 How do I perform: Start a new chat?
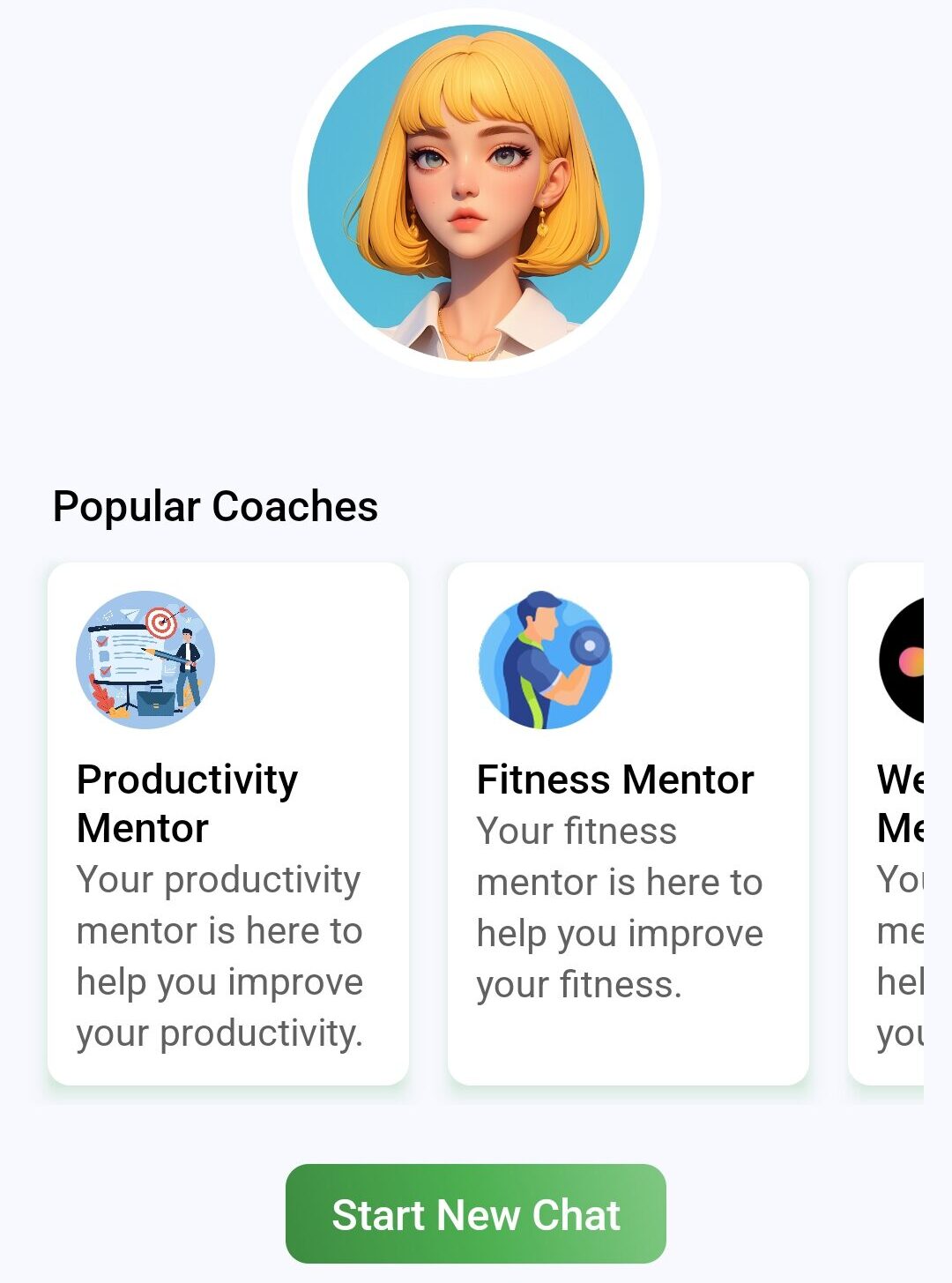point(475,1214)
